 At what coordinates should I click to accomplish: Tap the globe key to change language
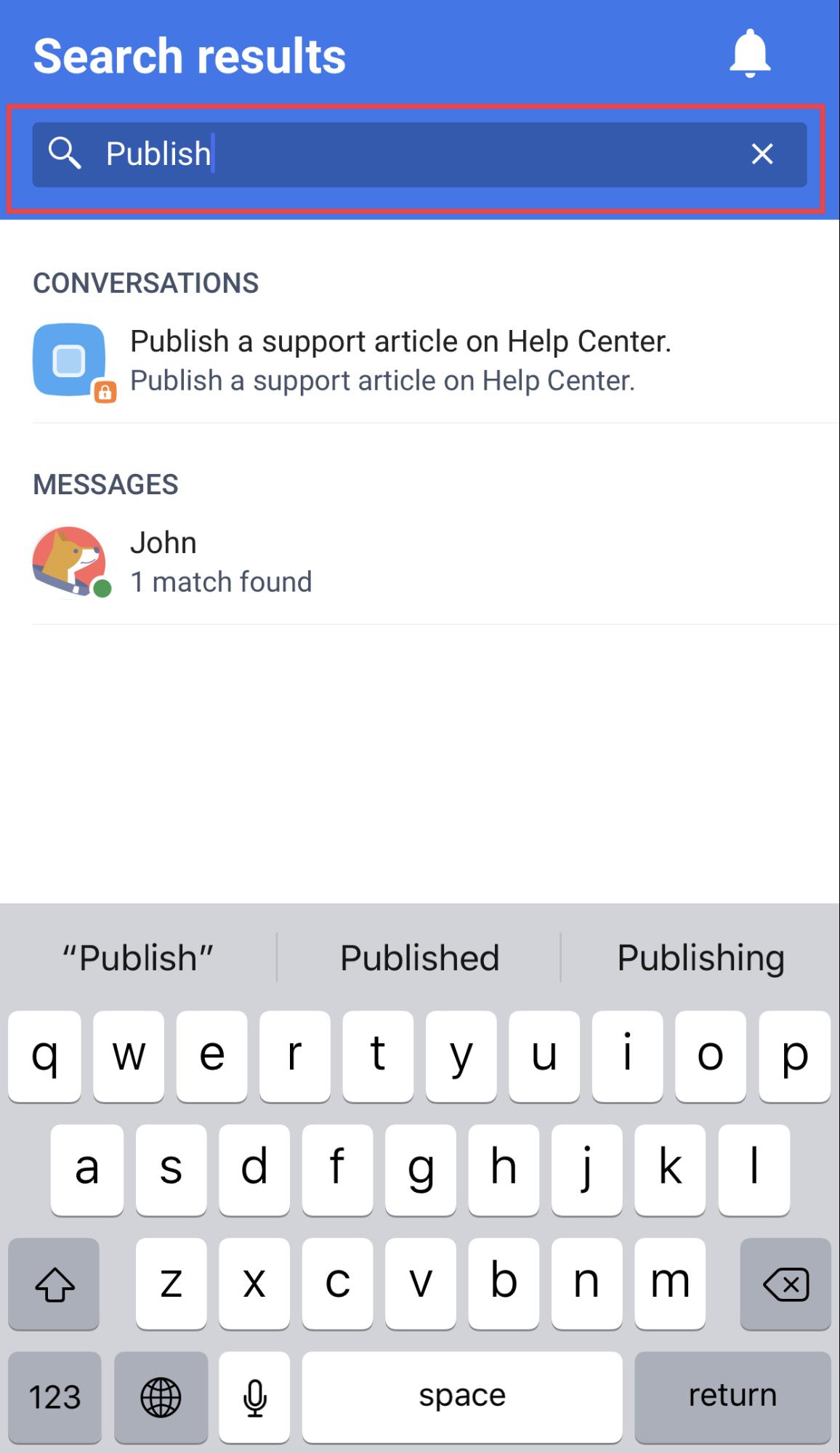coord(161,1396)
